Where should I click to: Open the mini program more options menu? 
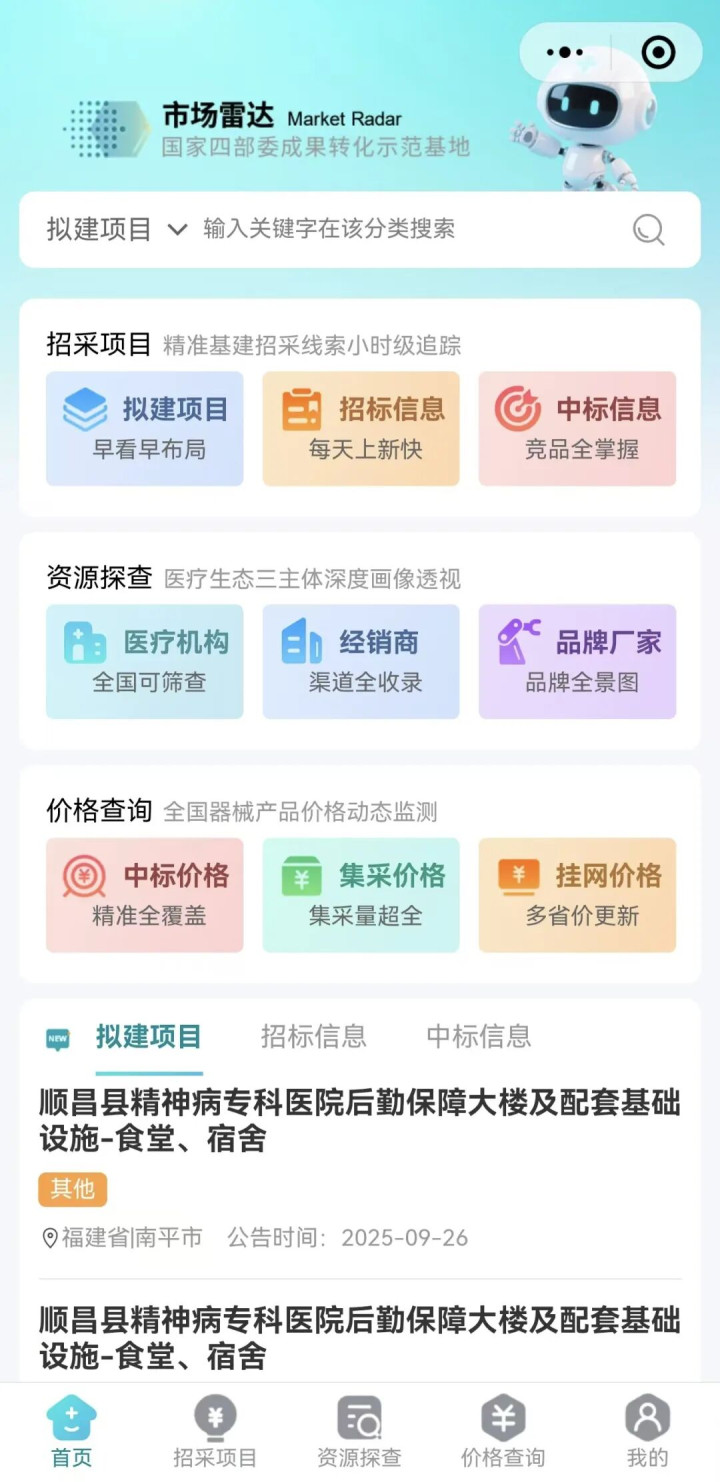pyautogui.click(x=565, y=52)
